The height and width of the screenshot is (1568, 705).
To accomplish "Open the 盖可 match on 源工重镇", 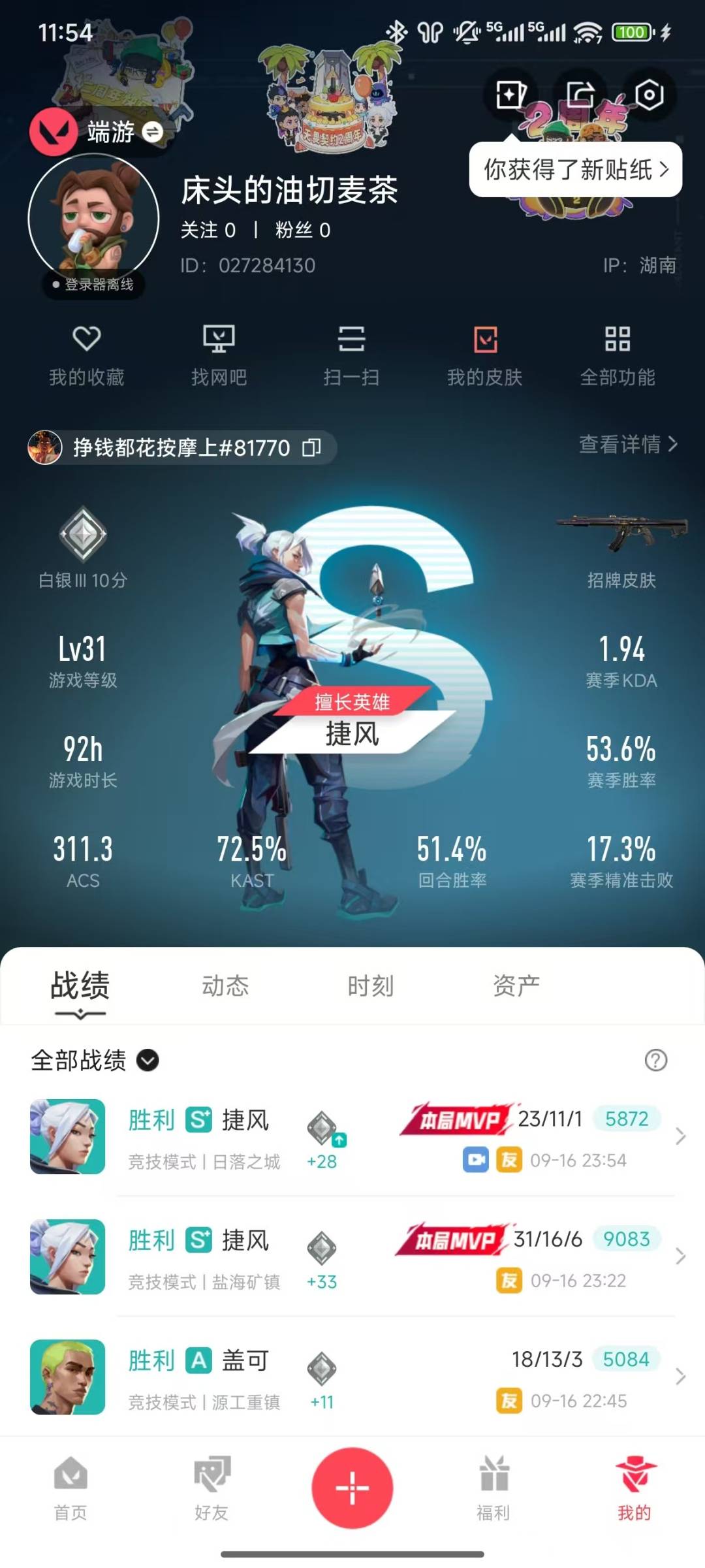I will coord(352,1377).
